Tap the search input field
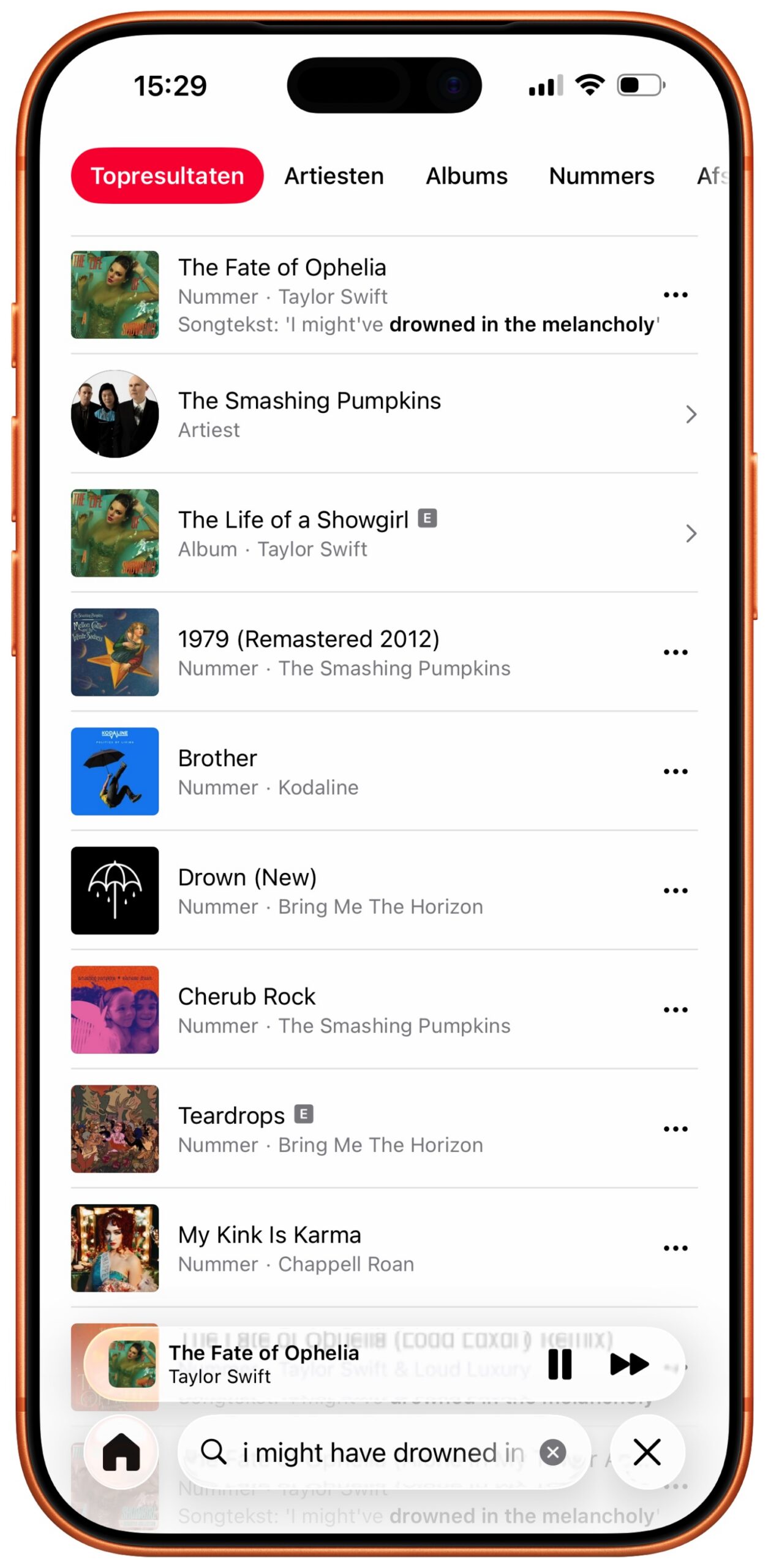The width and height of the screenshot is (768, 1568). click(380, 1452)
